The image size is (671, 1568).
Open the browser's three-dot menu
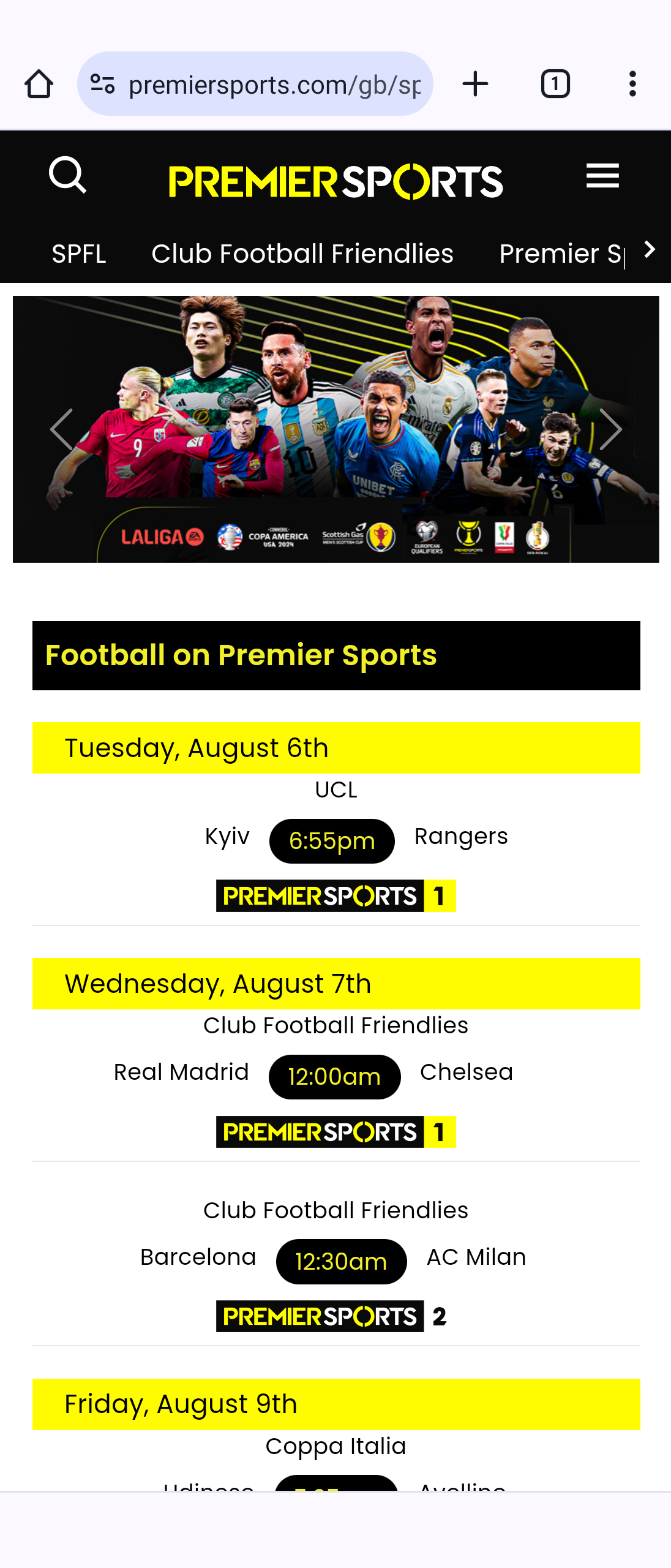pyautogui.click(x=632, y=84)
